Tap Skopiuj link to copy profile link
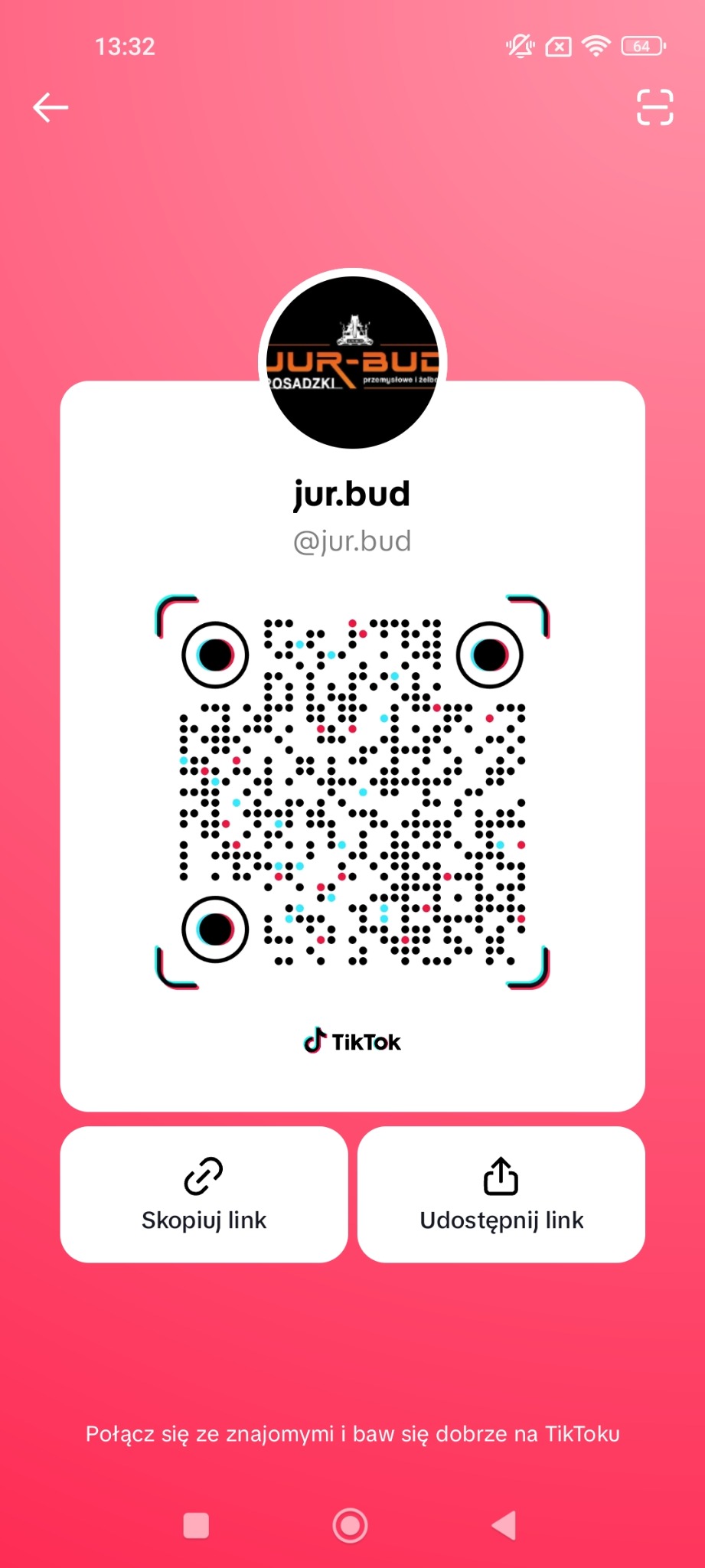This screenshot has width=705, height=1568. 204,1194
